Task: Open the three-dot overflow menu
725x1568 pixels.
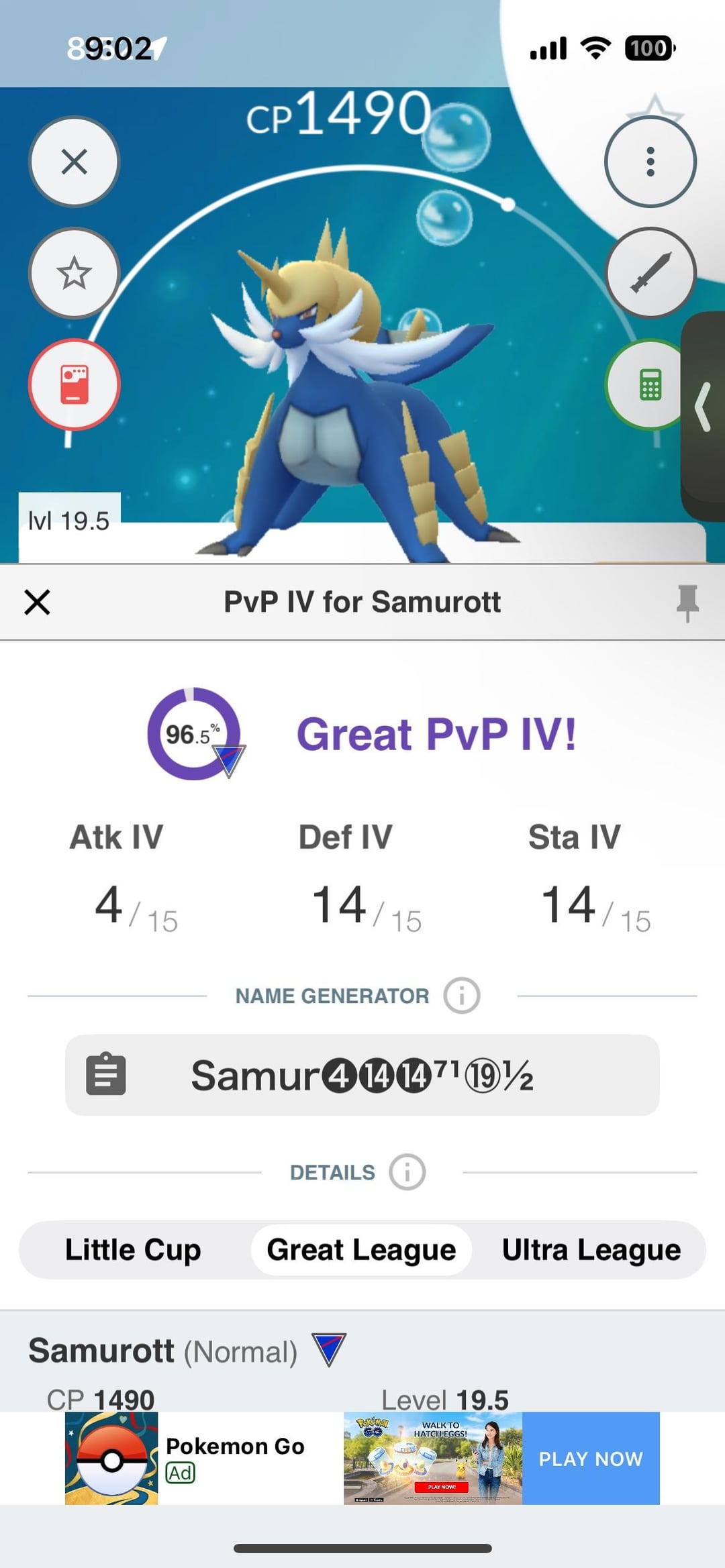Action: coord(650,162)
